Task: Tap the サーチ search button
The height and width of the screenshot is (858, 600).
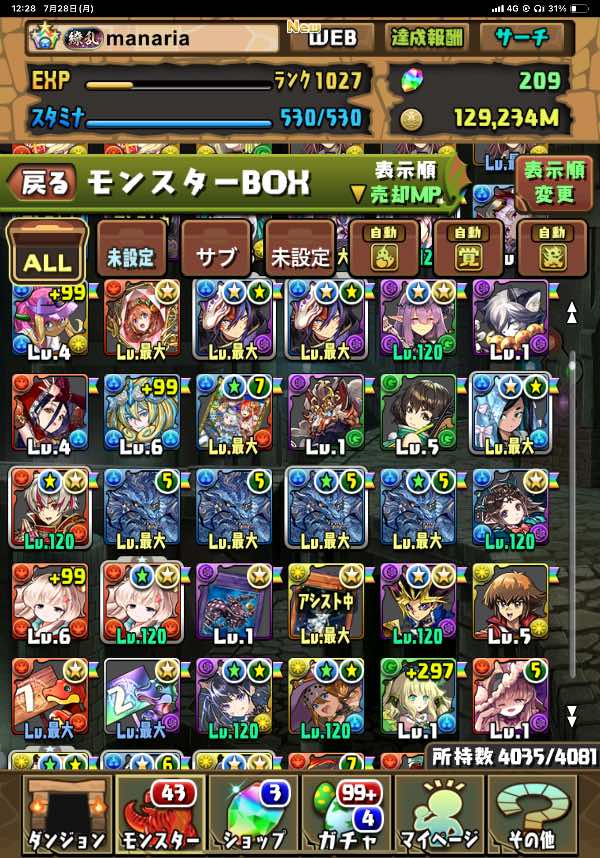Action: point(527,39)
